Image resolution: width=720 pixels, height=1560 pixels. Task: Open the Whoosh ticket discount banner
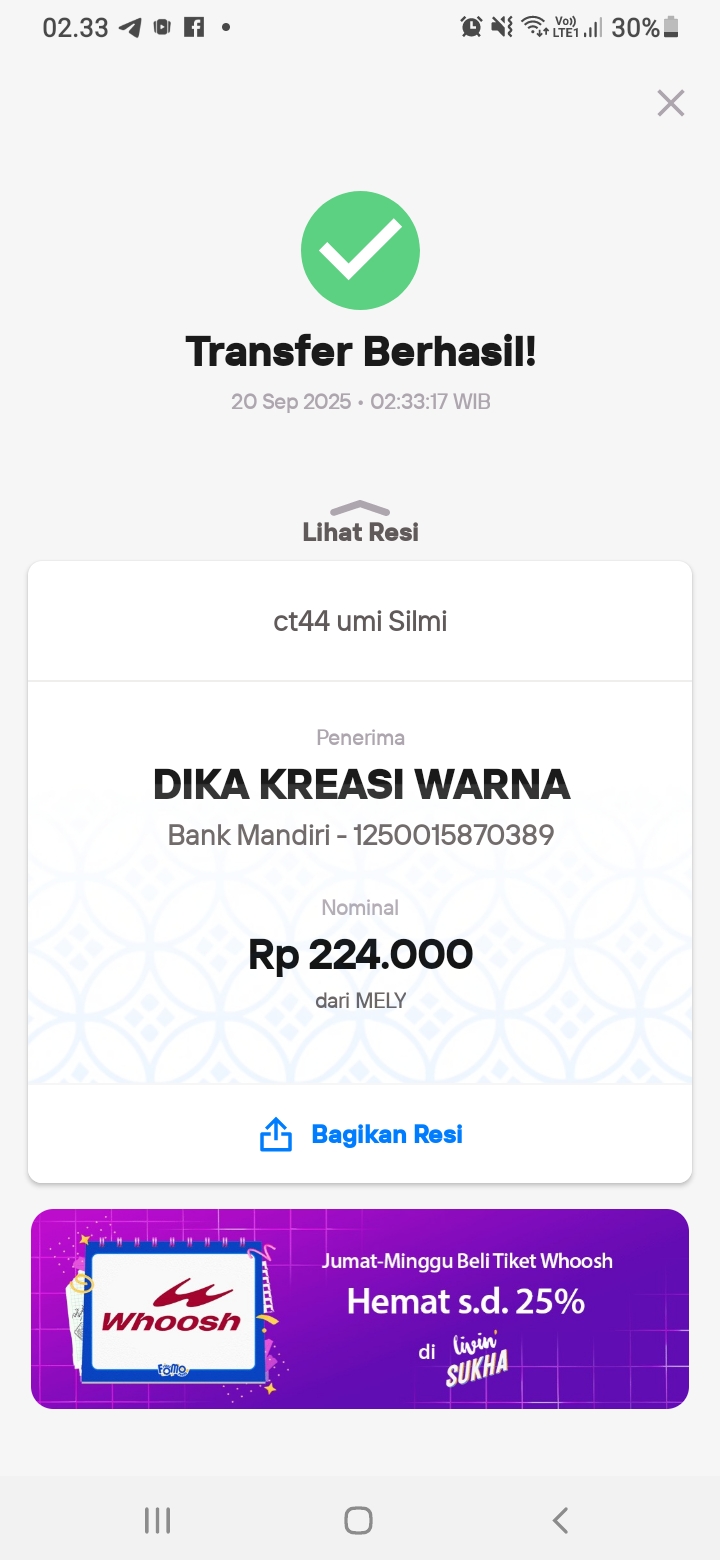coord(360,1308)
